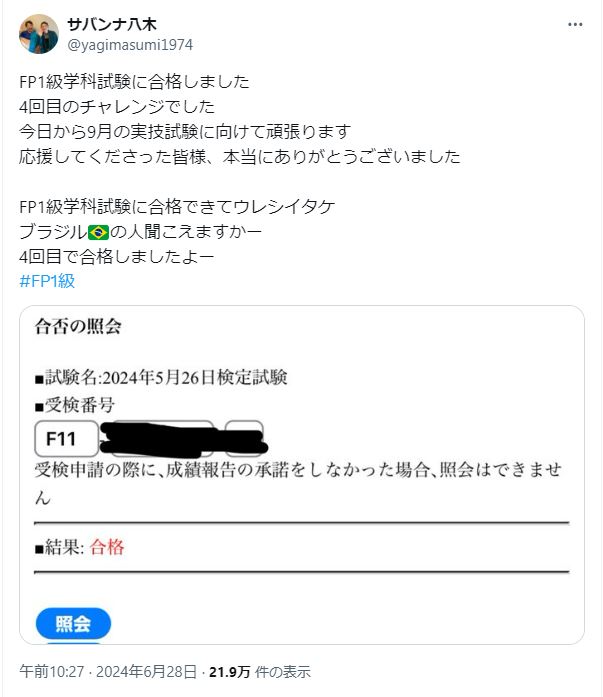View サバンナ八木's profile picture
Screen dimensions: 603x697
coord(38,34)
